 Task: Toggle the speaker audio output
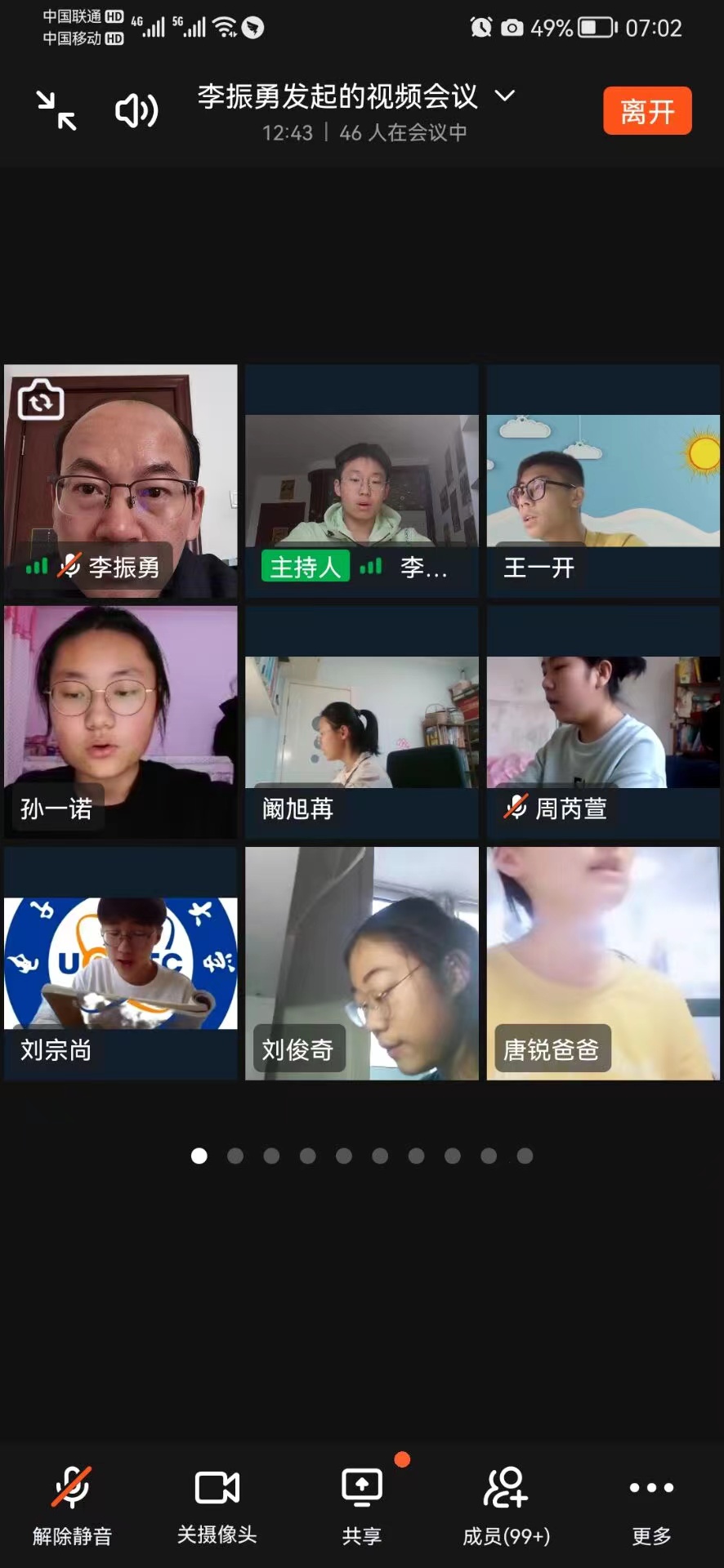136,110
